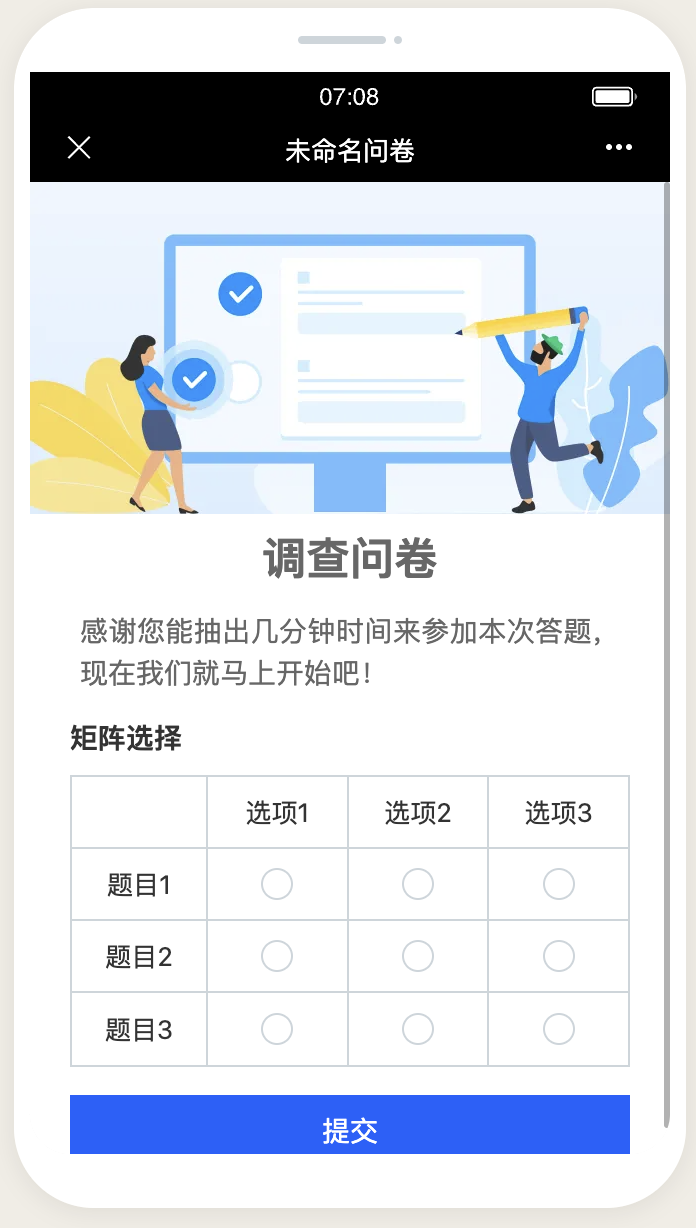Select 选项2 for 题目1

[x=418, y=884]
